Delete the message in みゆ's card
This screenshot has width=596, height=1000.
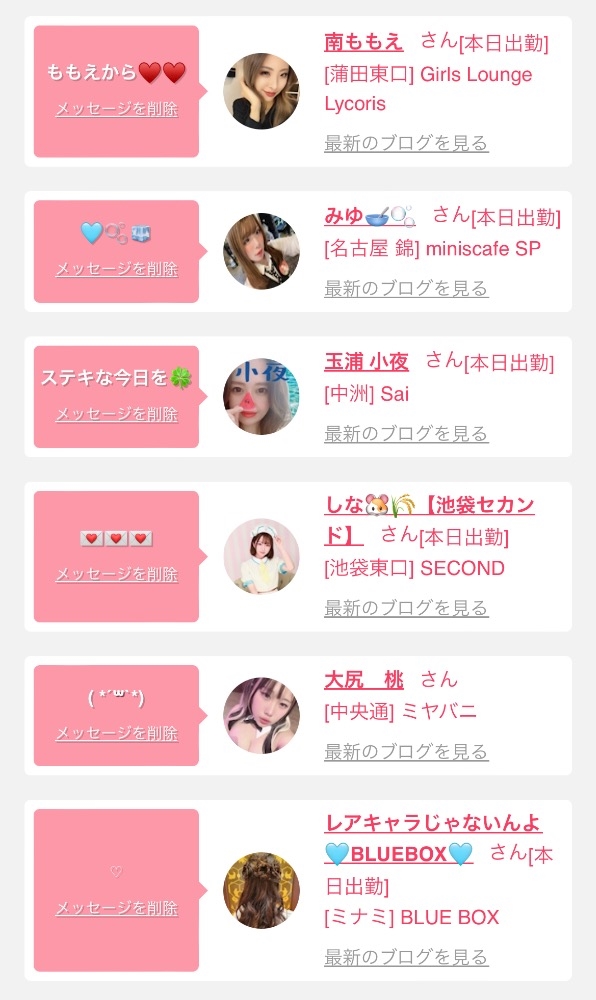(117, 269)
